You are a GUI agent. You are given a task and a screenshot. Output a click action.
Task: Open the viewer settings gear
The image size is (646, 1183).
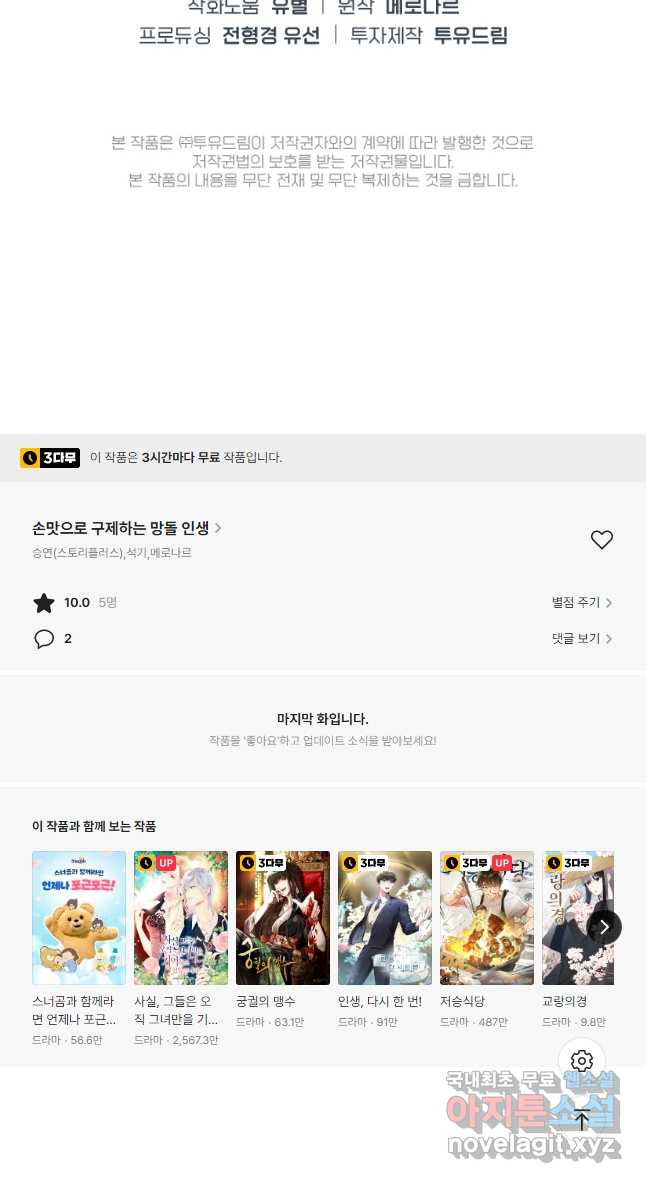click(582, 1061)
